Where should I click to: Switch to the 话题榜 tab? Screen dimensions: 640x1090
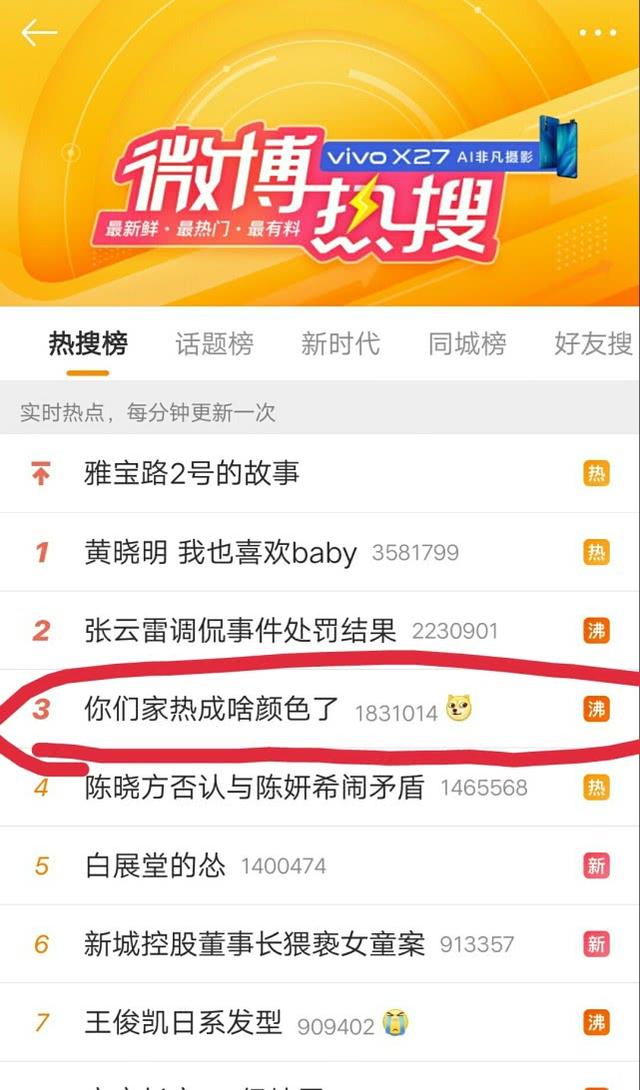click(x=214, y=344)
